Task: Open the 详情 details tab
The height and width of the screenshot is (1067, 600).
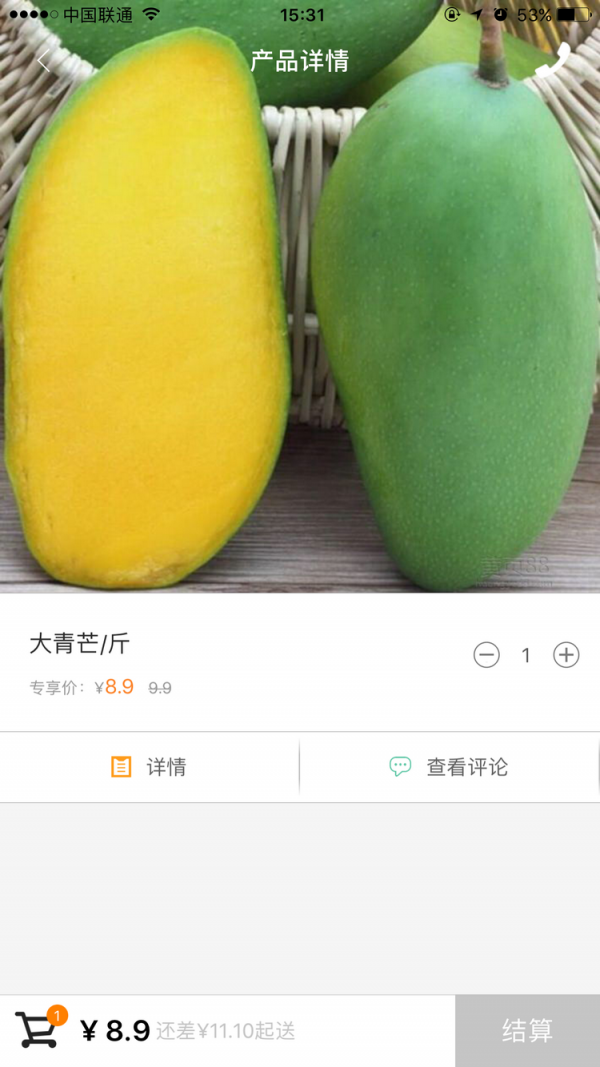Action: (149, 767)
